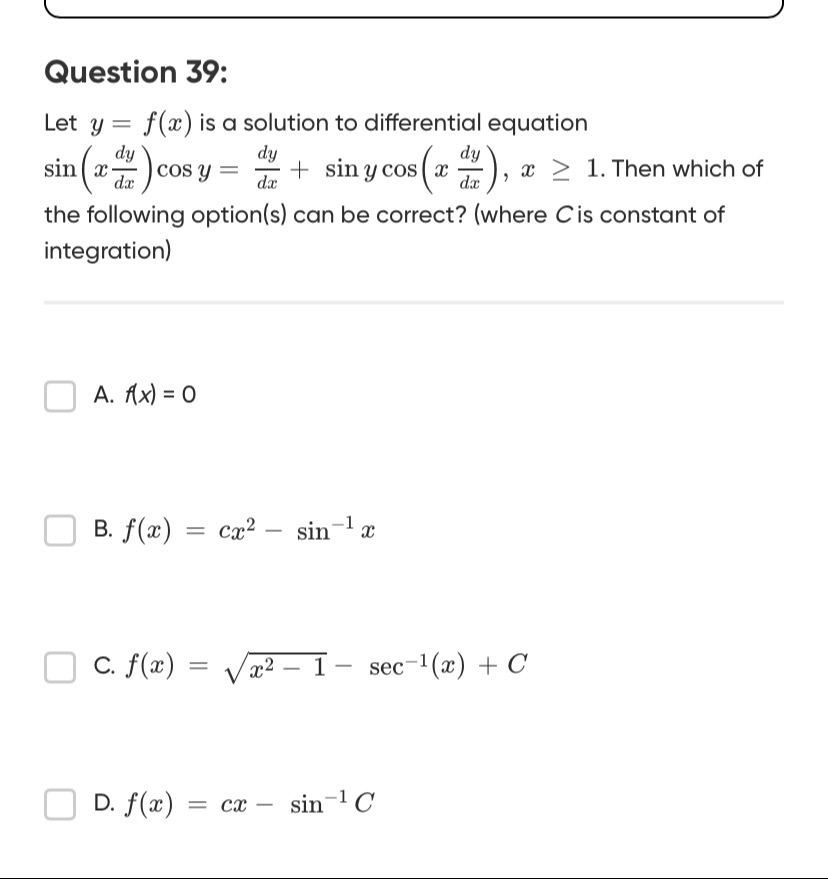Tick option C with sec⁻¹(x) + C
This screenshot has width=828, height=879.
tap(60, 667)
